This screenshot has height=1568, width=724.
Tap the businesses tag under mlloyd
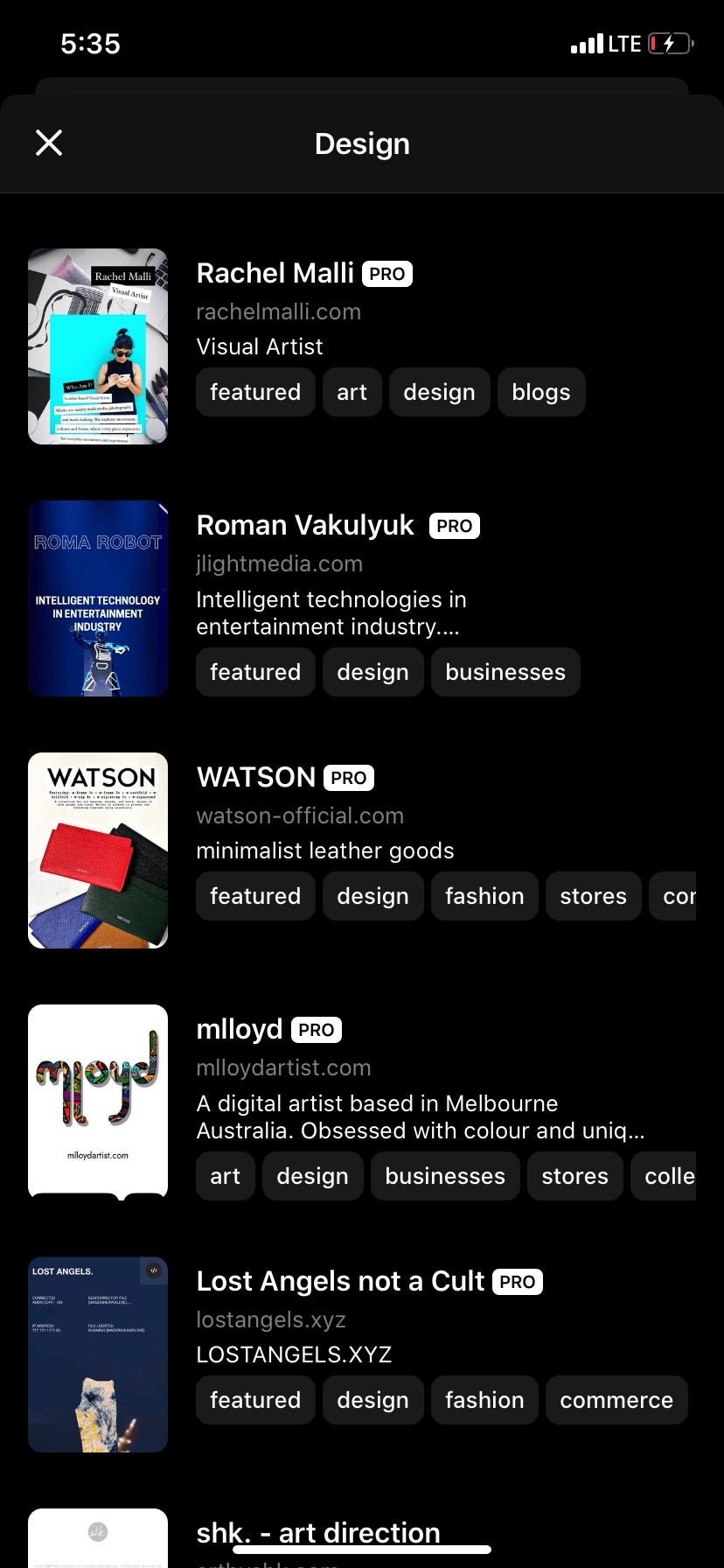coord(444,1176)
